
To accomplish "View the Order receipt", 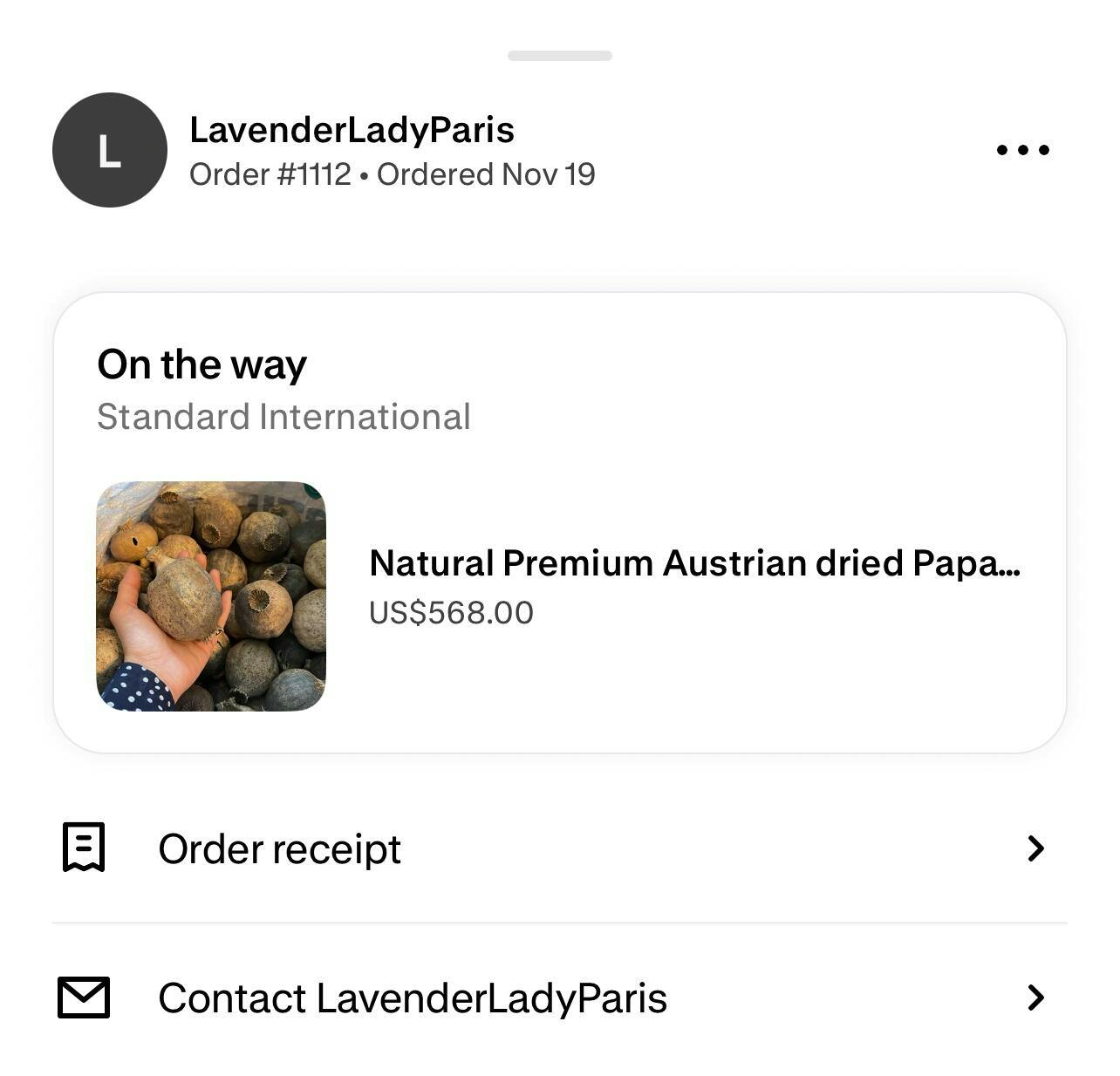I will pyautogui.click(x=558, y=848).
